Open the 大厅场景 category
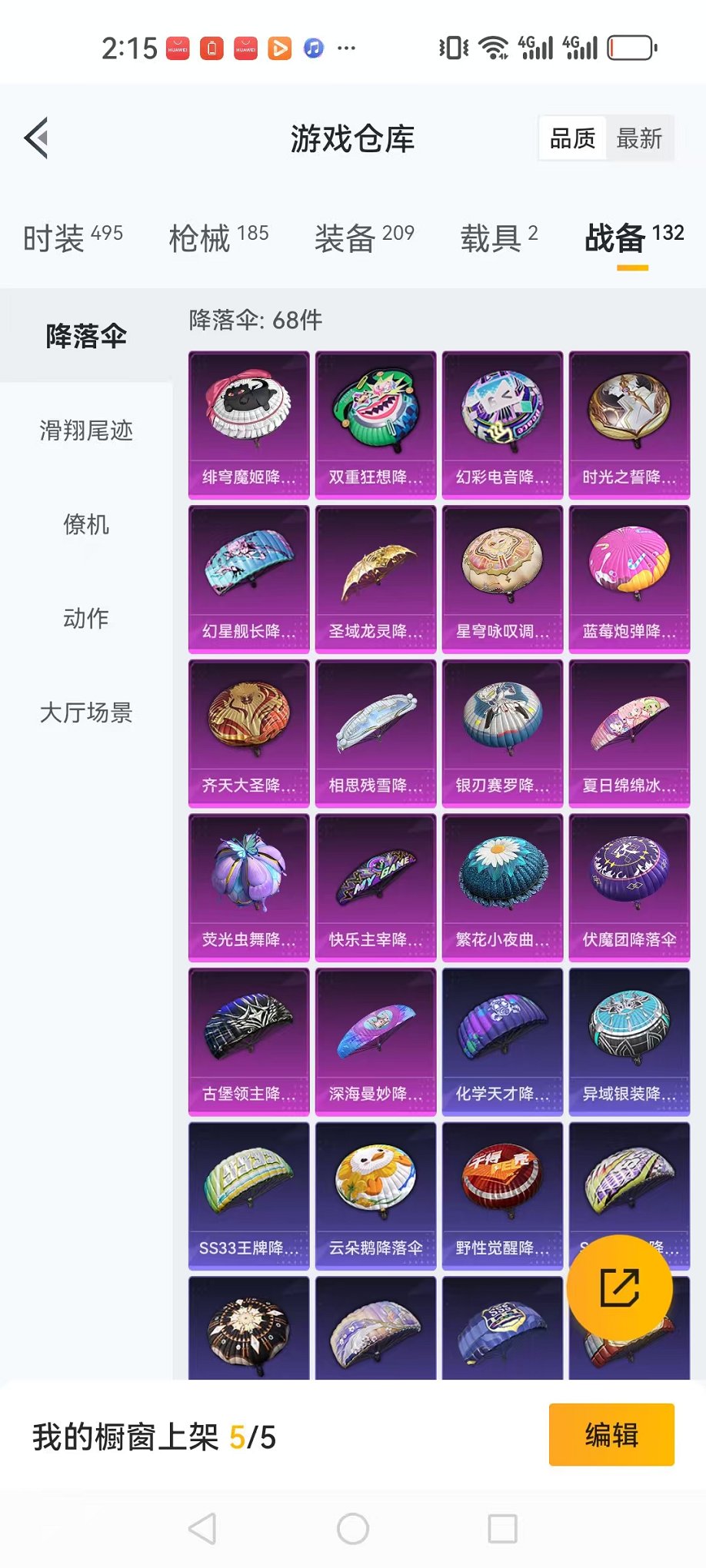 pos(86,713)
